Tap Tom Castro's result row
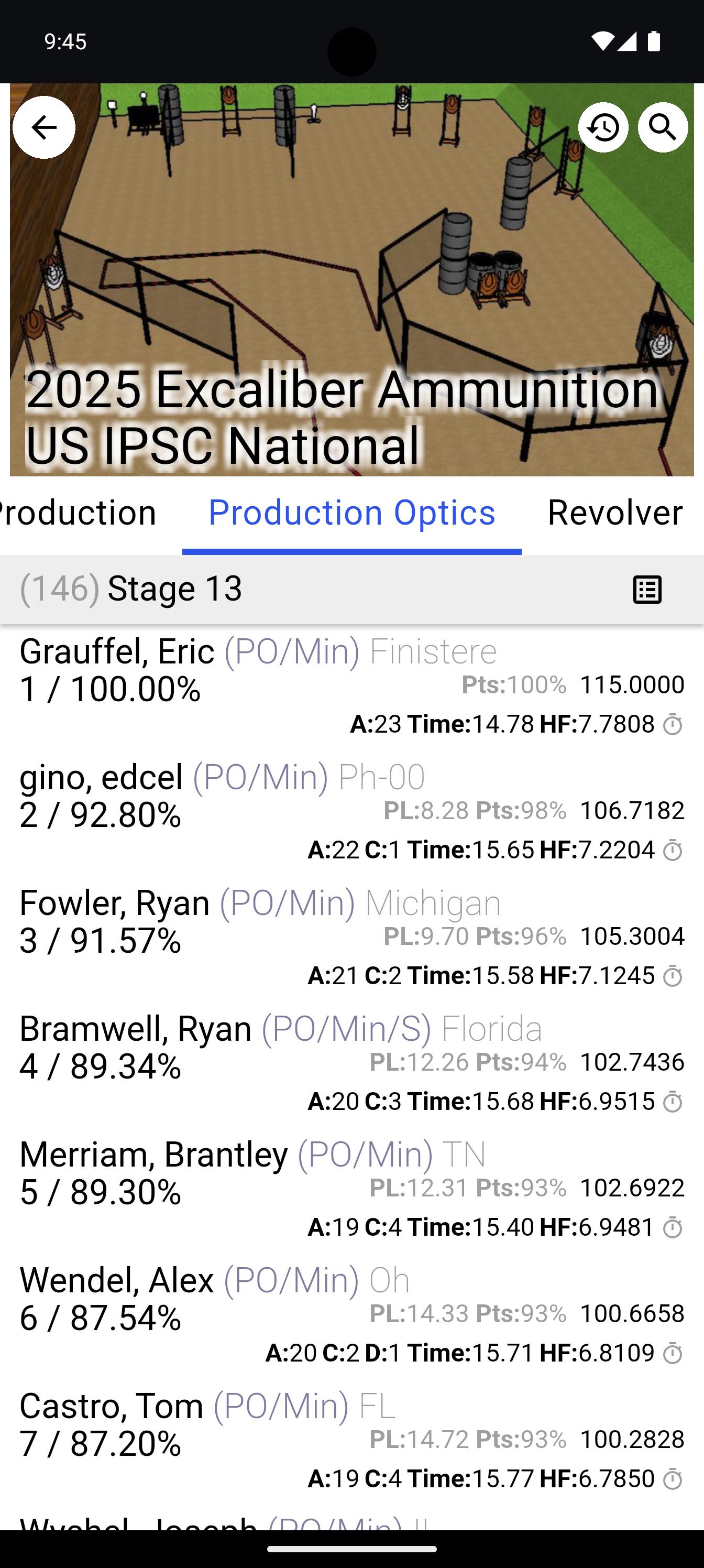 [351, 1441]
